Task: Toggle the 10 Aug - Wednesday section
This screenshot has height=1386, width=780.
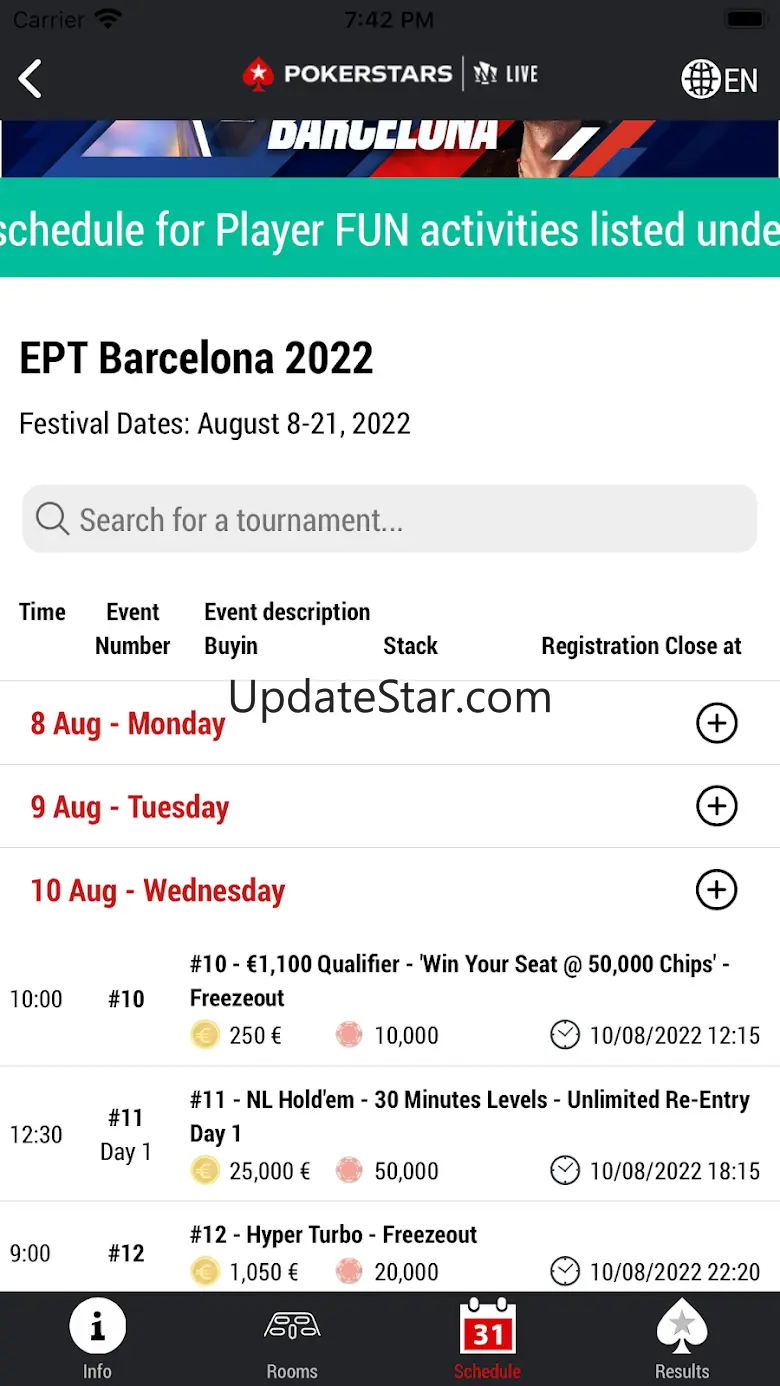Action: 716,890
